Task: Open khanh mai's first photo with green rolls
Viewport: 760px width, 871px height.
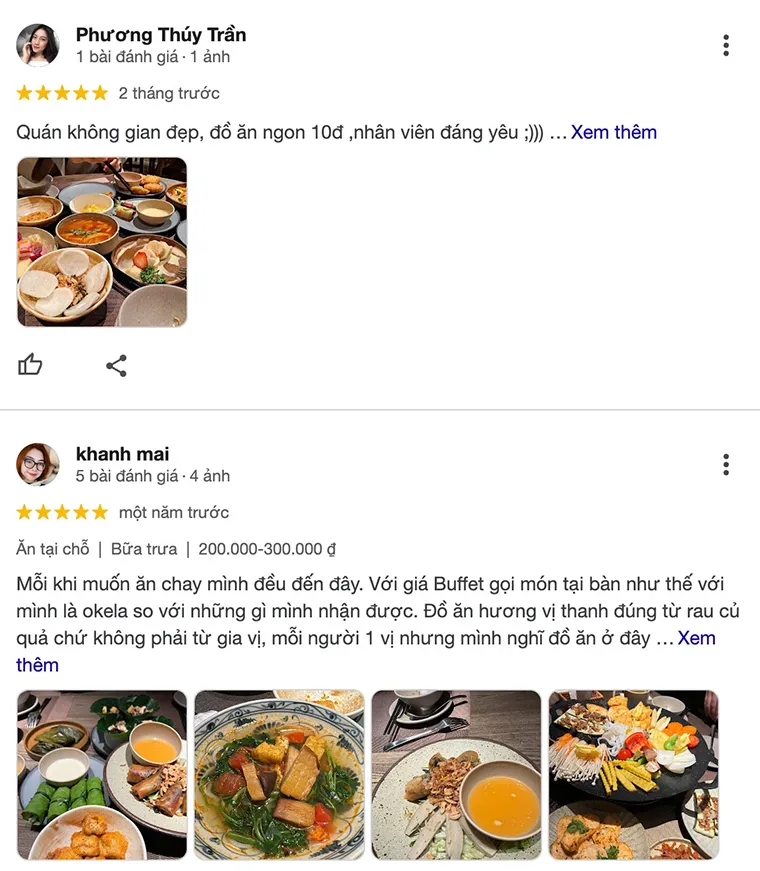Action: tap(102, 775)
